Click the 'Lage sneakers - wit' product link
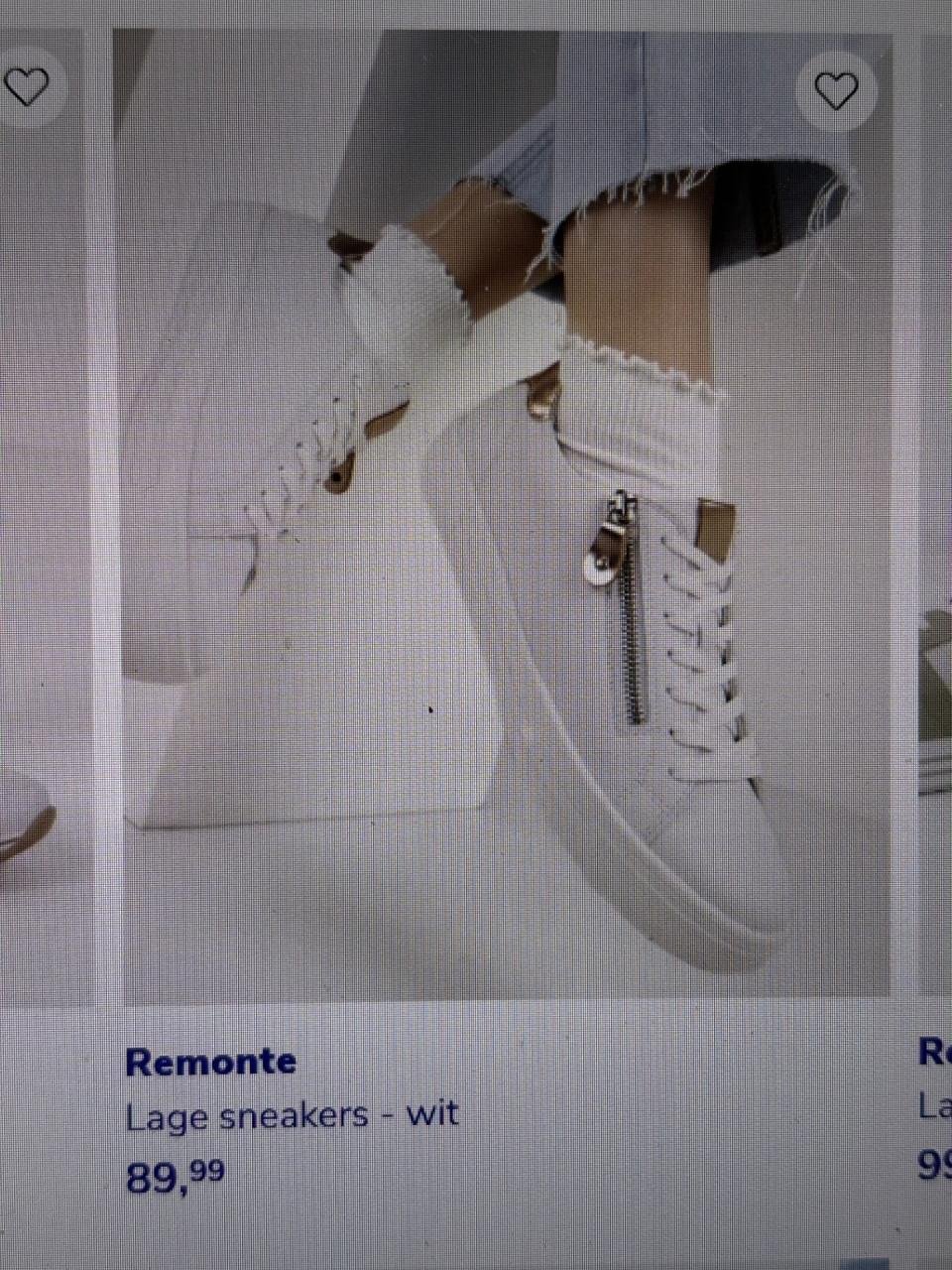The image size is (952, 1270). (x=292, y=1114)
